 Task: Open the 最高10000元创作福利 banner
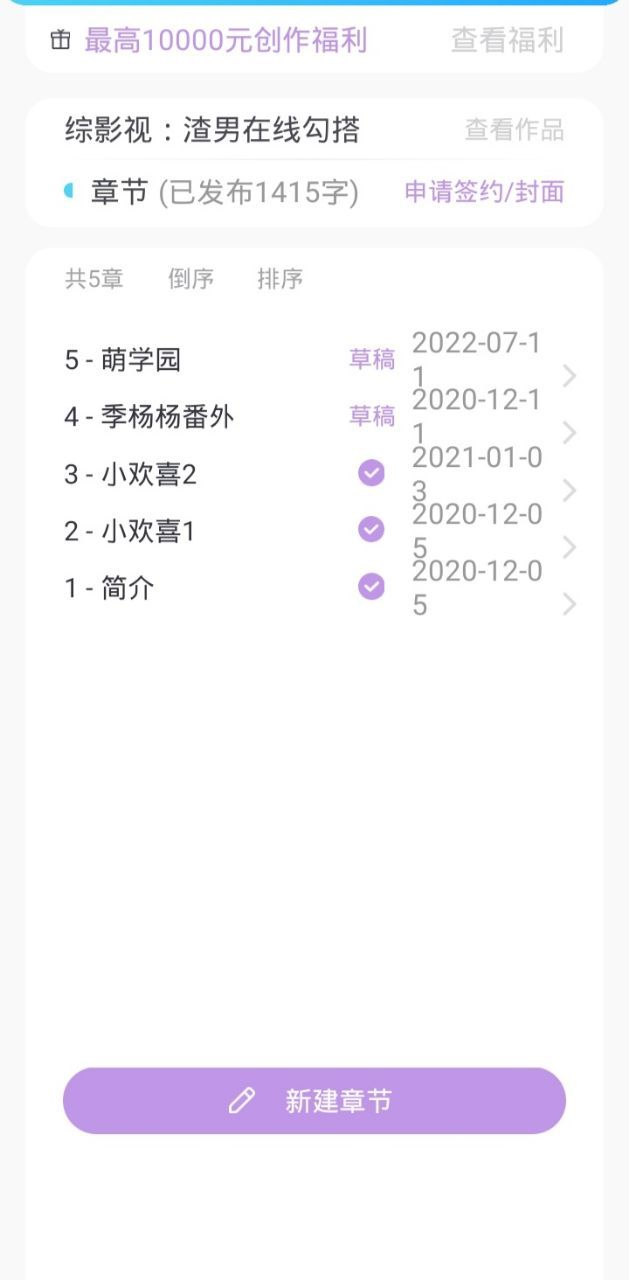[x=225, y=41]
